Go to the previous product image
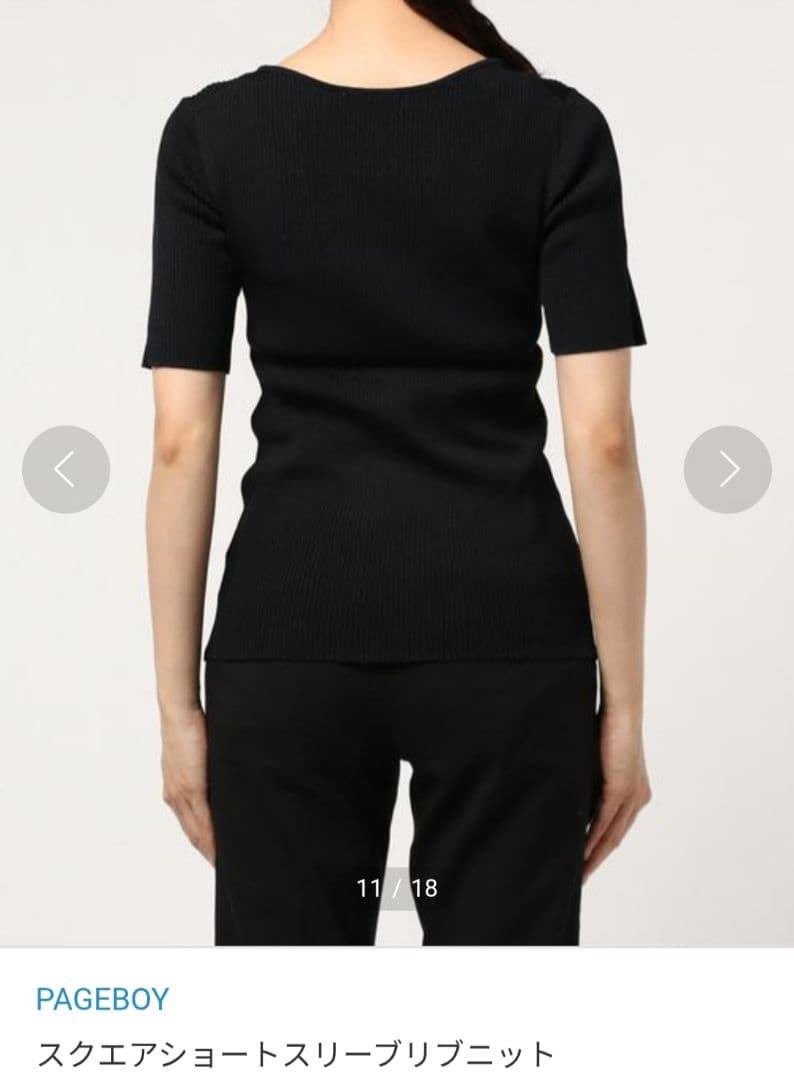This screenshot has width=794, height=1080. pos(66,470)
